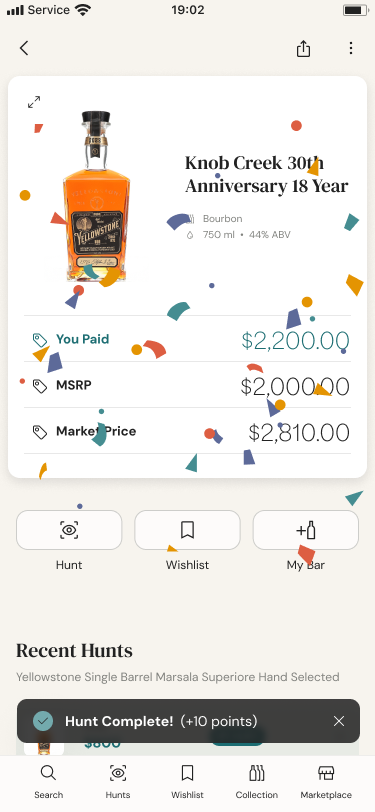Image resolution: width=375 pixels, height=812 pixels.
Task: Open the three-dot overflow menu
Action: click(x=351, y=48)
